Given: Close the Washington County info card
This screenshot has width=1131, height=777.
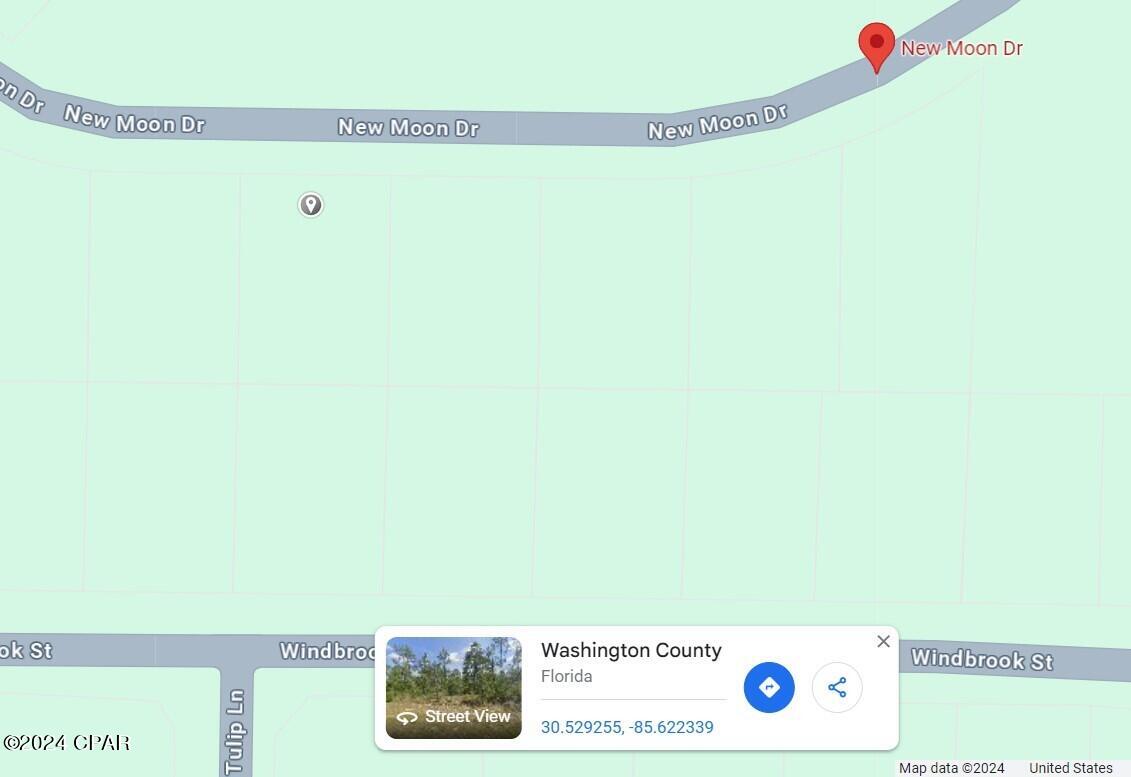Looking at the screenshot, I should pos(883,642).
